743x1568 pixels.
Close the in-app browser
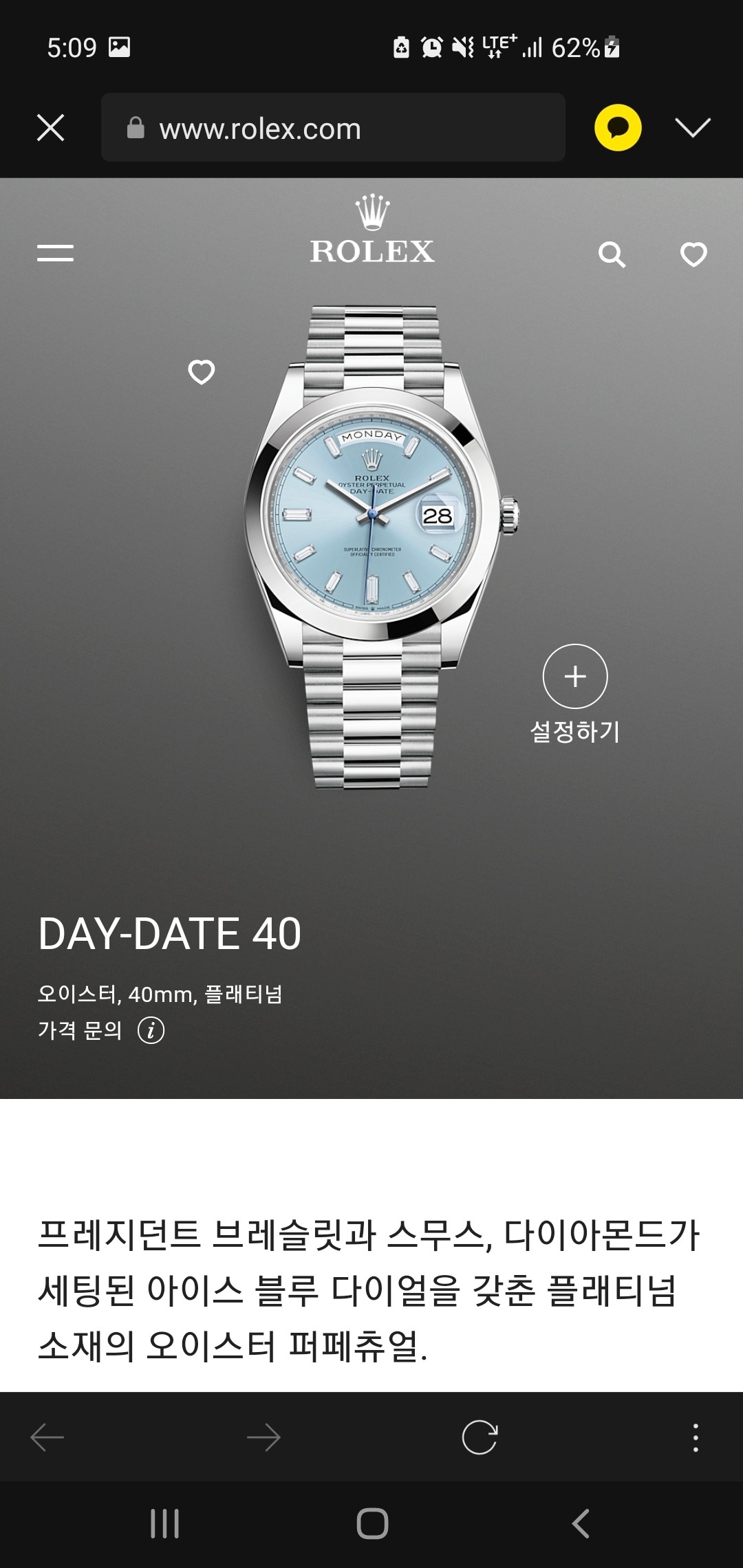50,128
